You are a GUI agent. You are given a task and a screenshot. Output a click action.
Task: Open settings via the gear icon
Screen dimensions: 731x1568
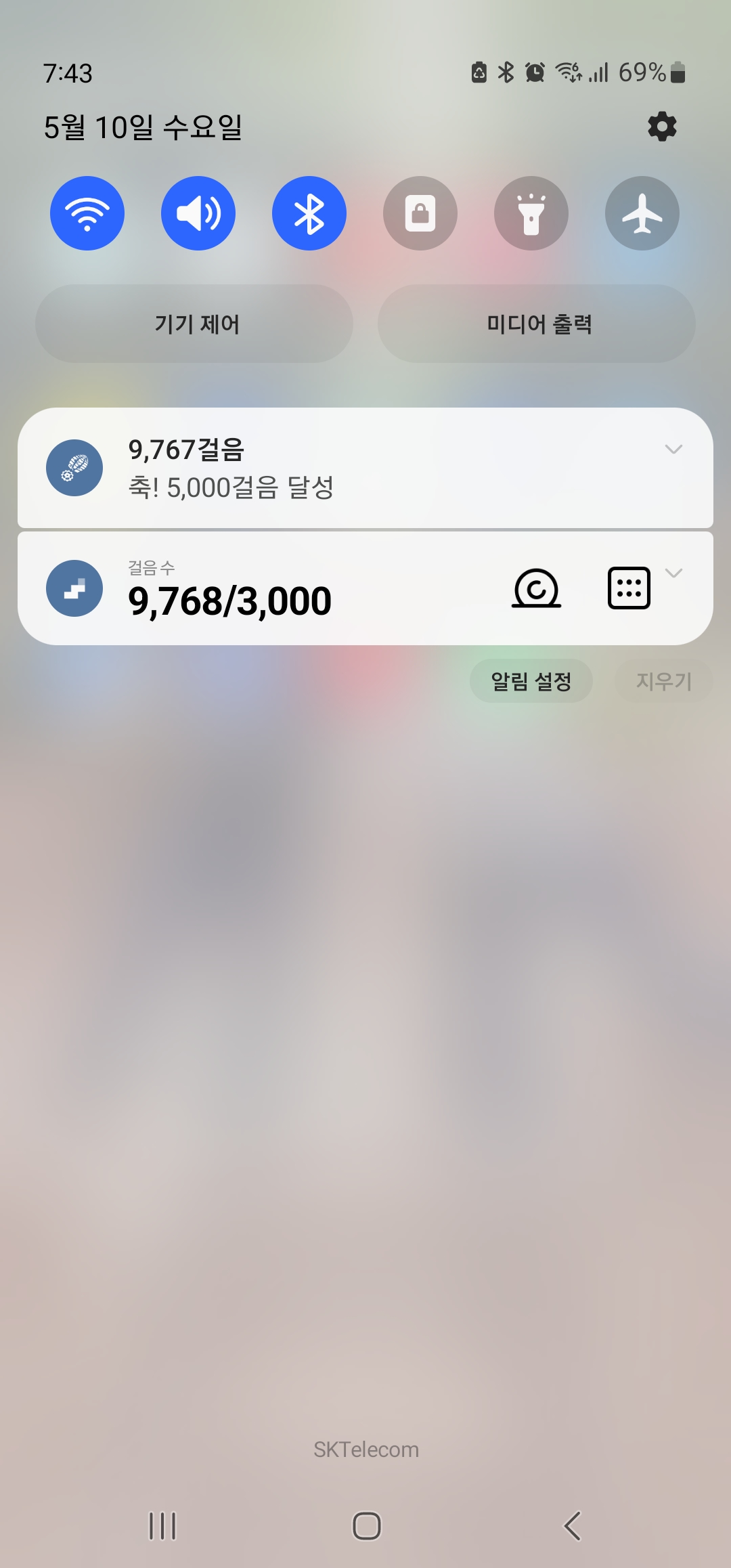point(662,127)
